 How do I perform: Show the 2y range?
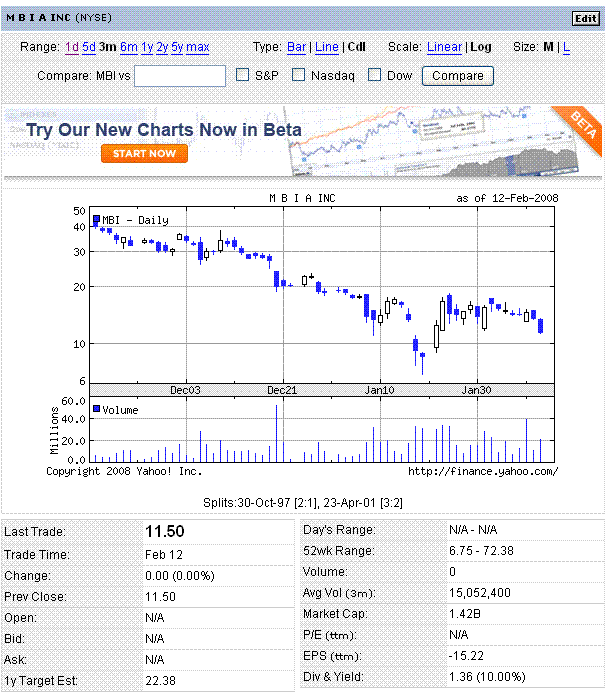163,47
